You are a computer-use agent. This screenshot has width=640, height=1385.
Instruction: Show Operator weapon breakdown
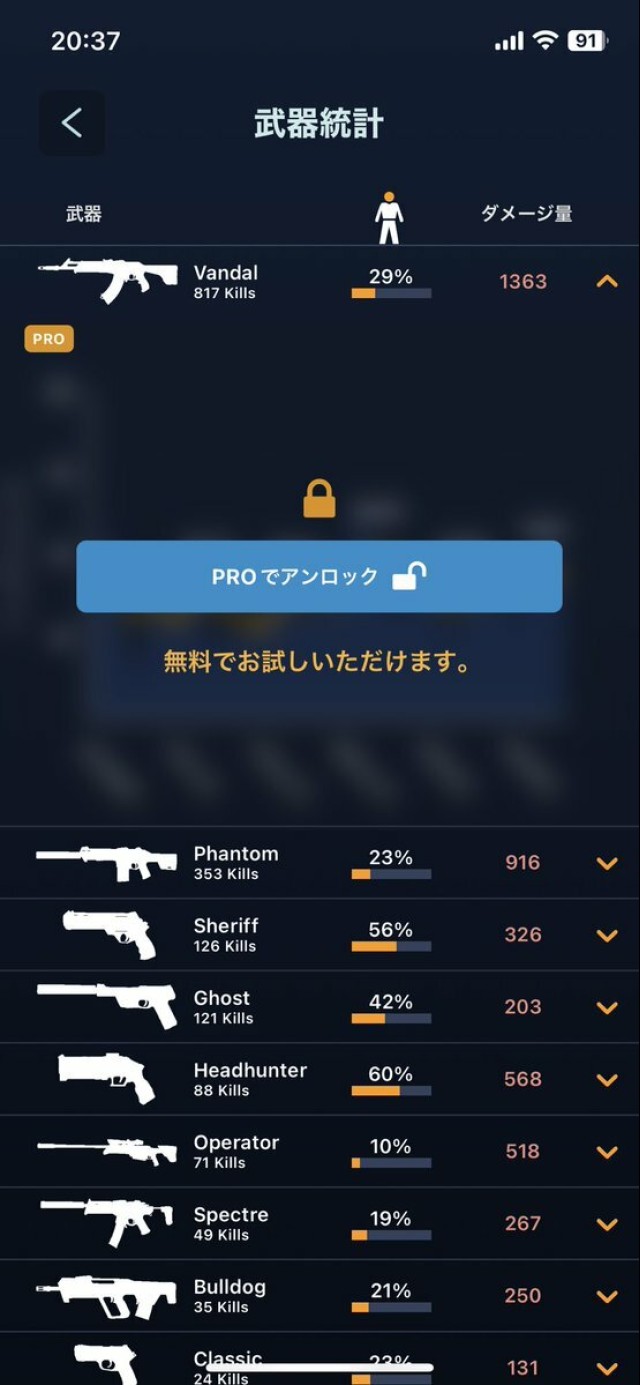pos(607,1151)
